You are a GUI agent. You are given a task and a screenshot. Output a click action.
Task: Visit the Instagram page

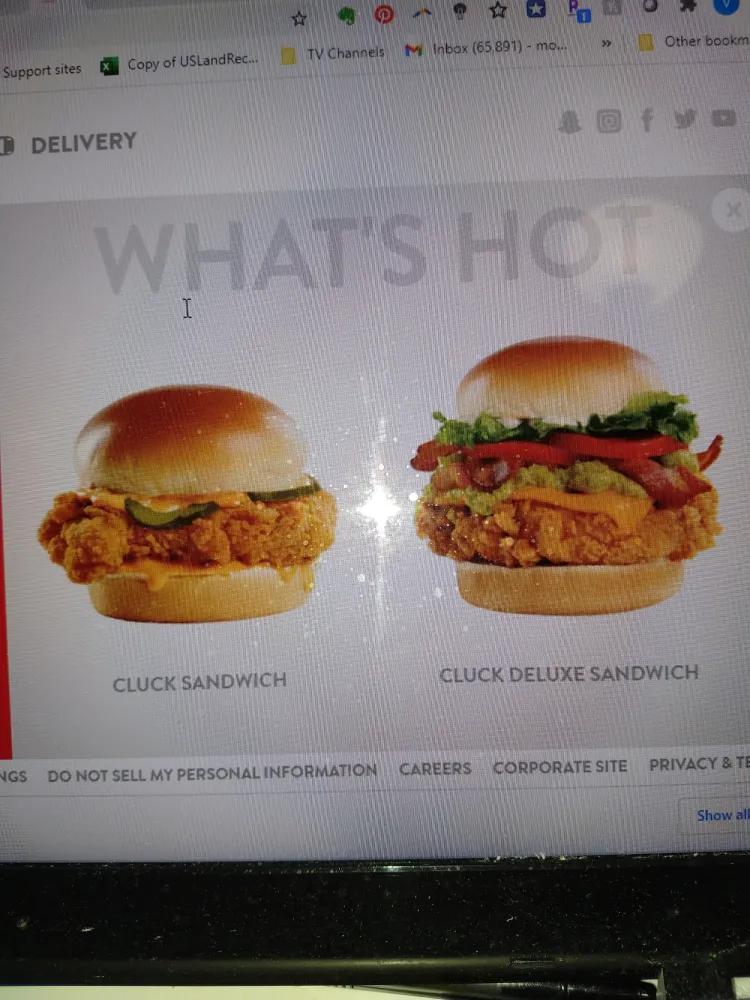(x=609, y=122)
